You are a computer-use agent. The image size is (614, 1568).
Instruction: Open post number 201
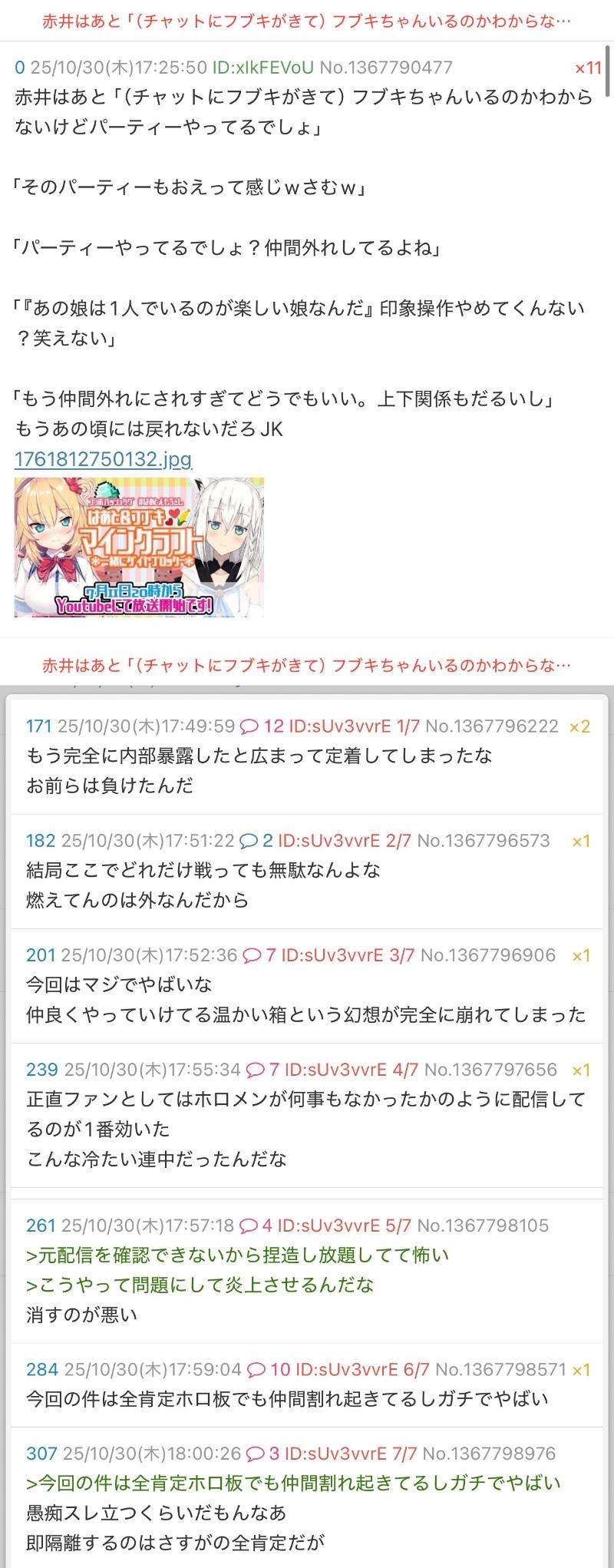click(41, 955)
